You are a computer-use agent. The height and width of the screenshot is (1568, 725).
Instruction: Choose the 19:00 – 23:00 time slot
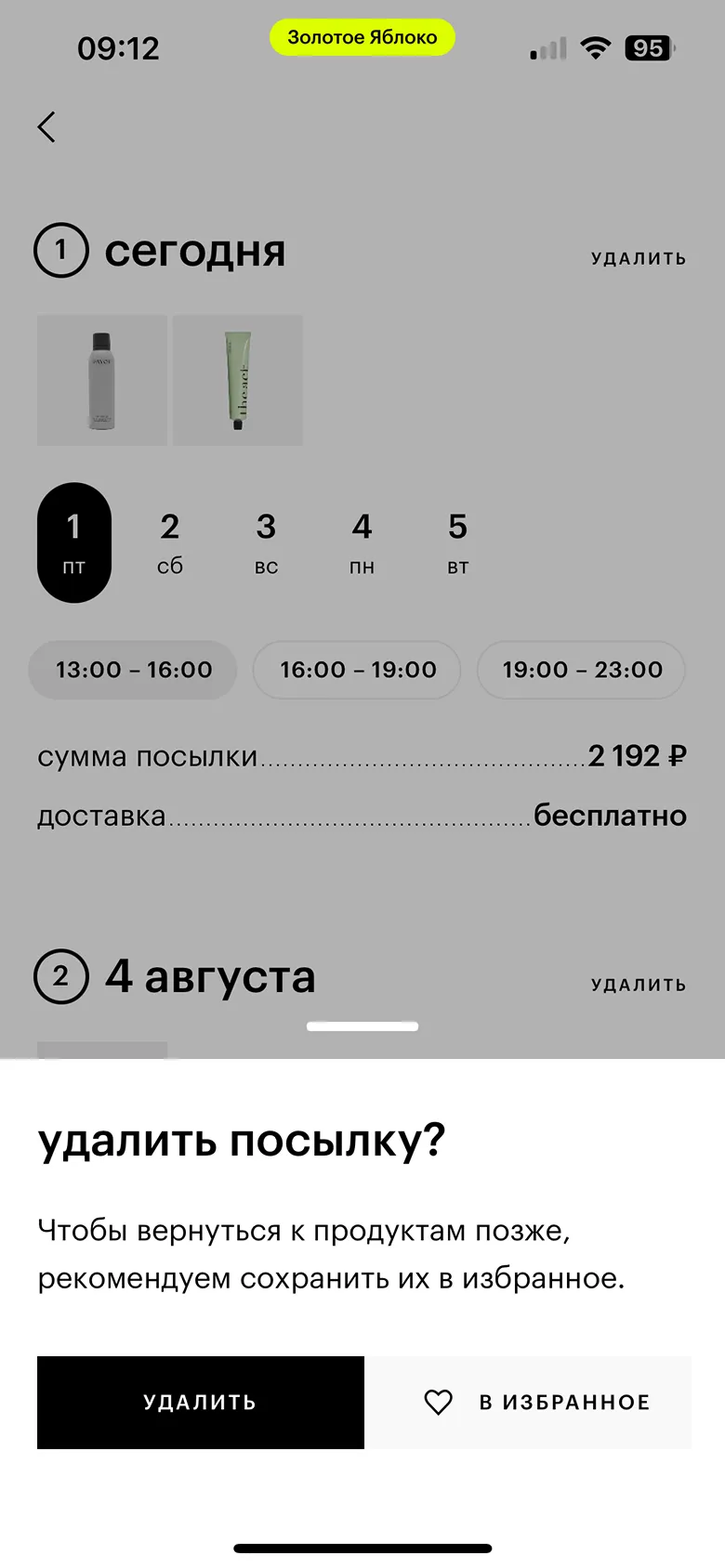pyautogui.click(x=580, y=670)
